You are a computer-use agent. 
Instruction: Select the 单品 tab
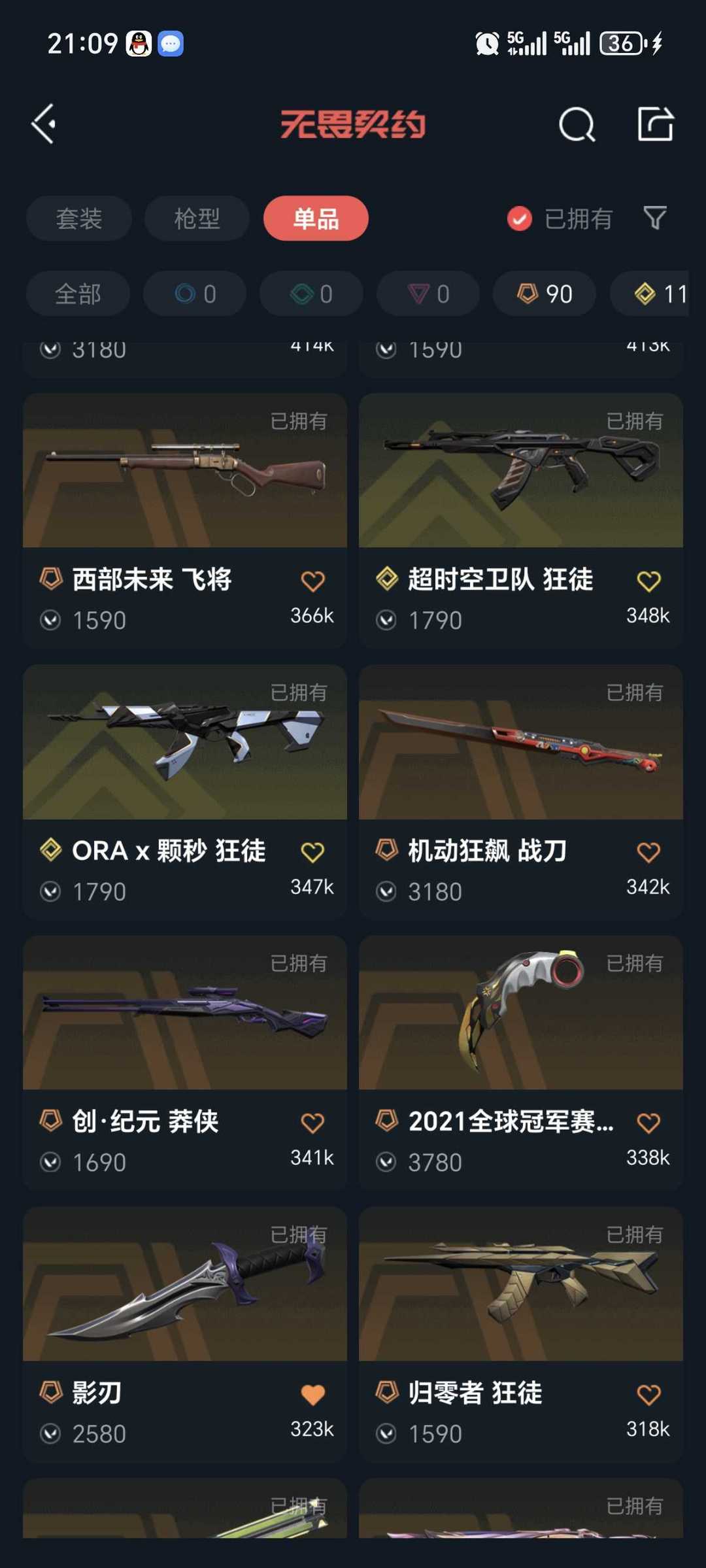(x=315, y=218)
